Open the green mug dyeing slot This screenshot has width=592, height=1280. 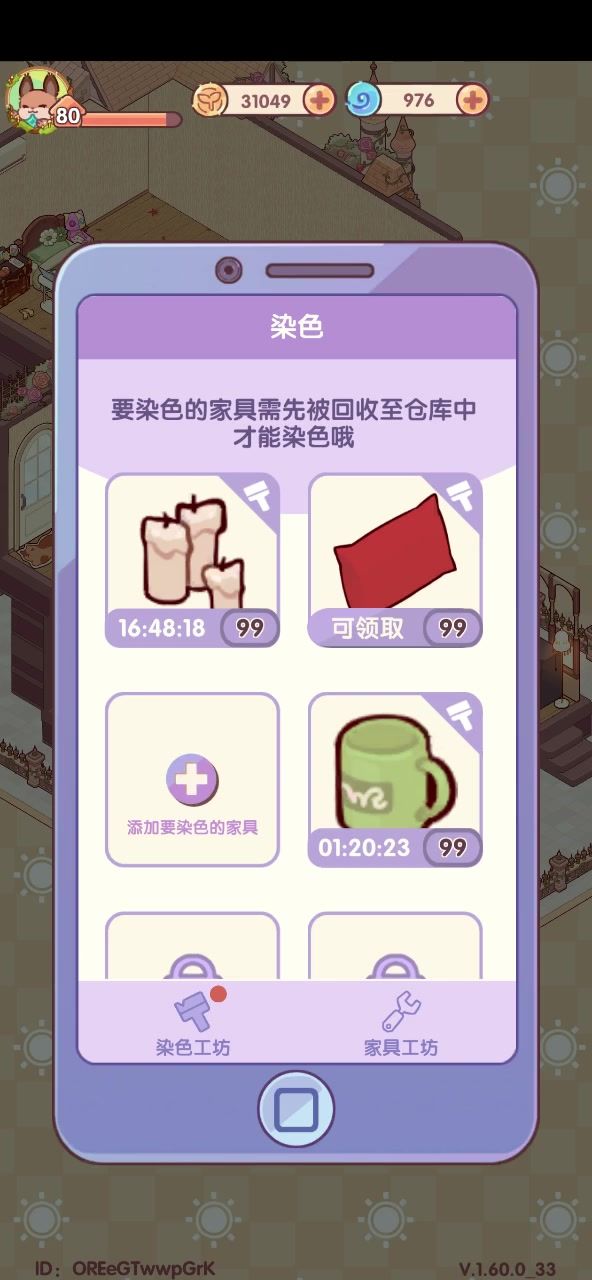[395, 780]
